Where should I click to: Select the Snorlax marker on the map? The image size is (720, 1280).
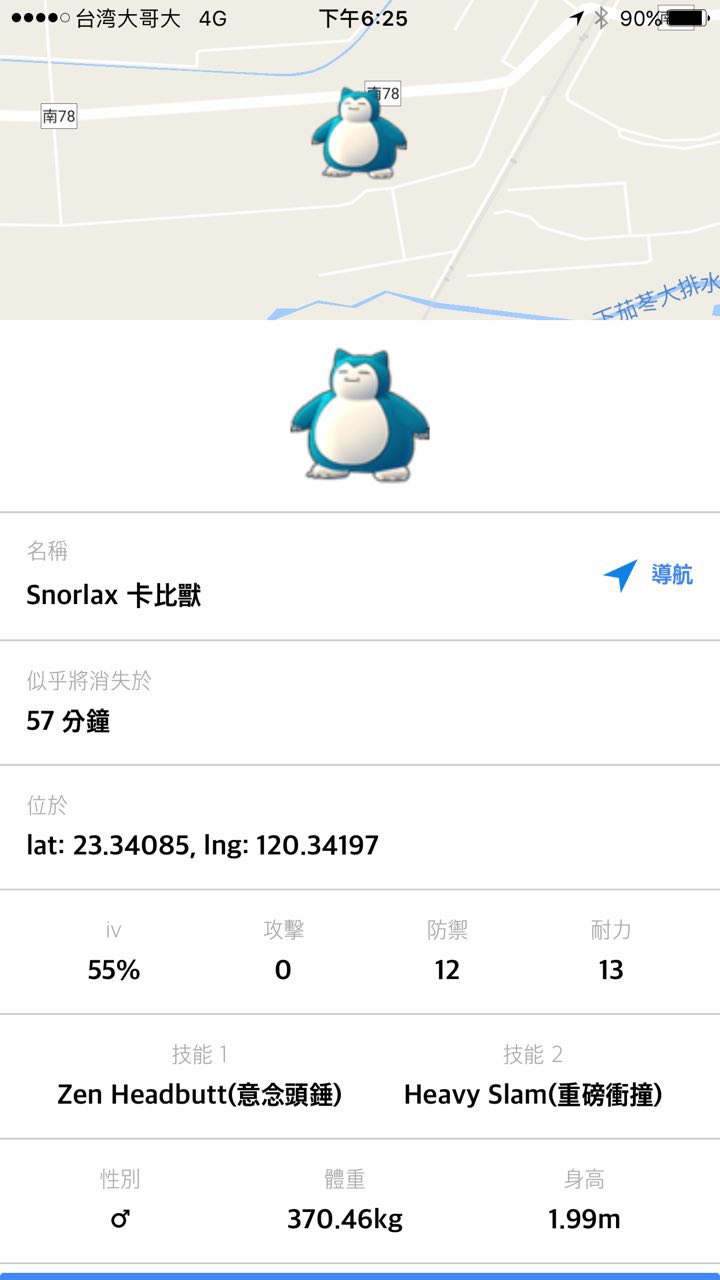click(358, 134)
